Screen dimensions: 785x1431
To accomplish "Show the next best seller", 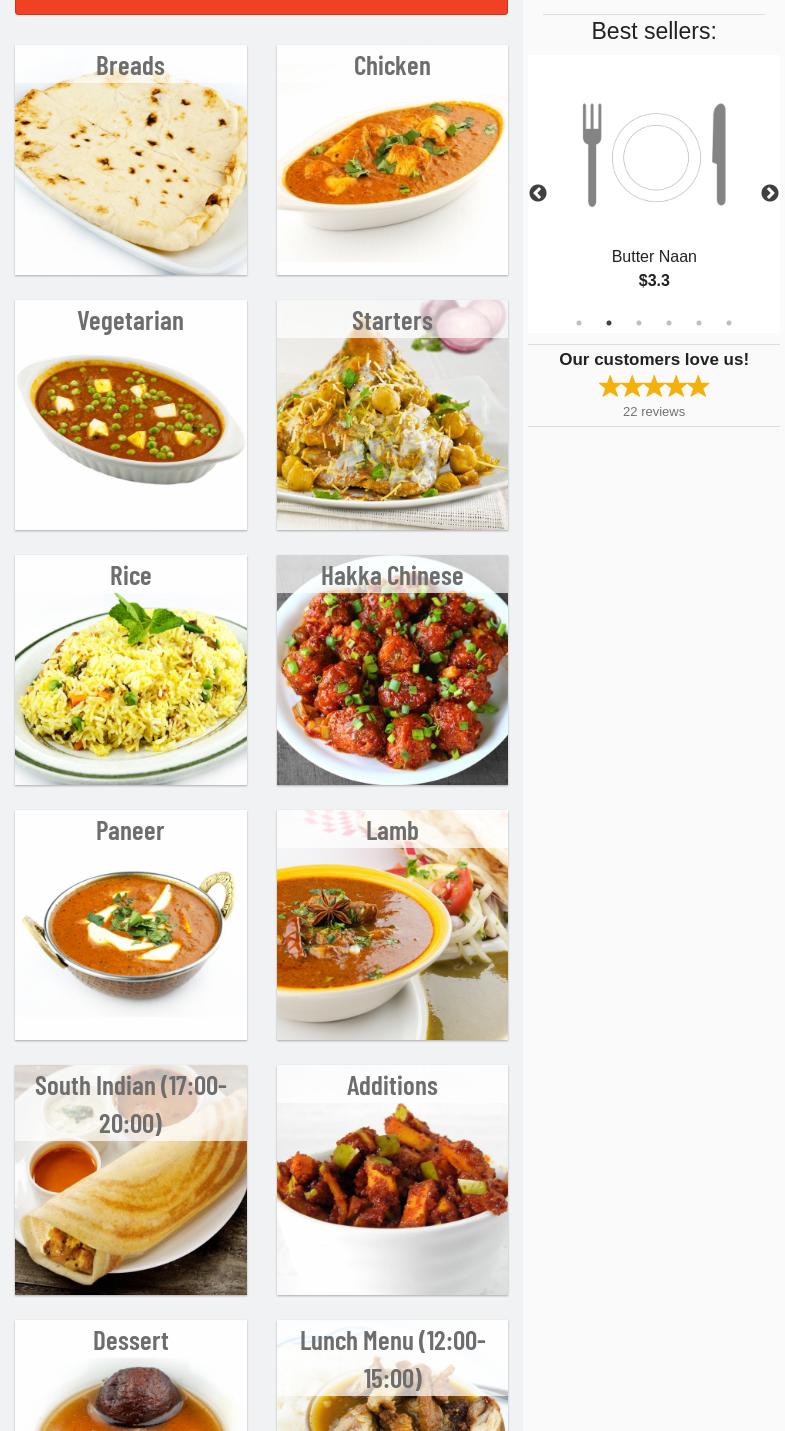I will click(770, 193).
